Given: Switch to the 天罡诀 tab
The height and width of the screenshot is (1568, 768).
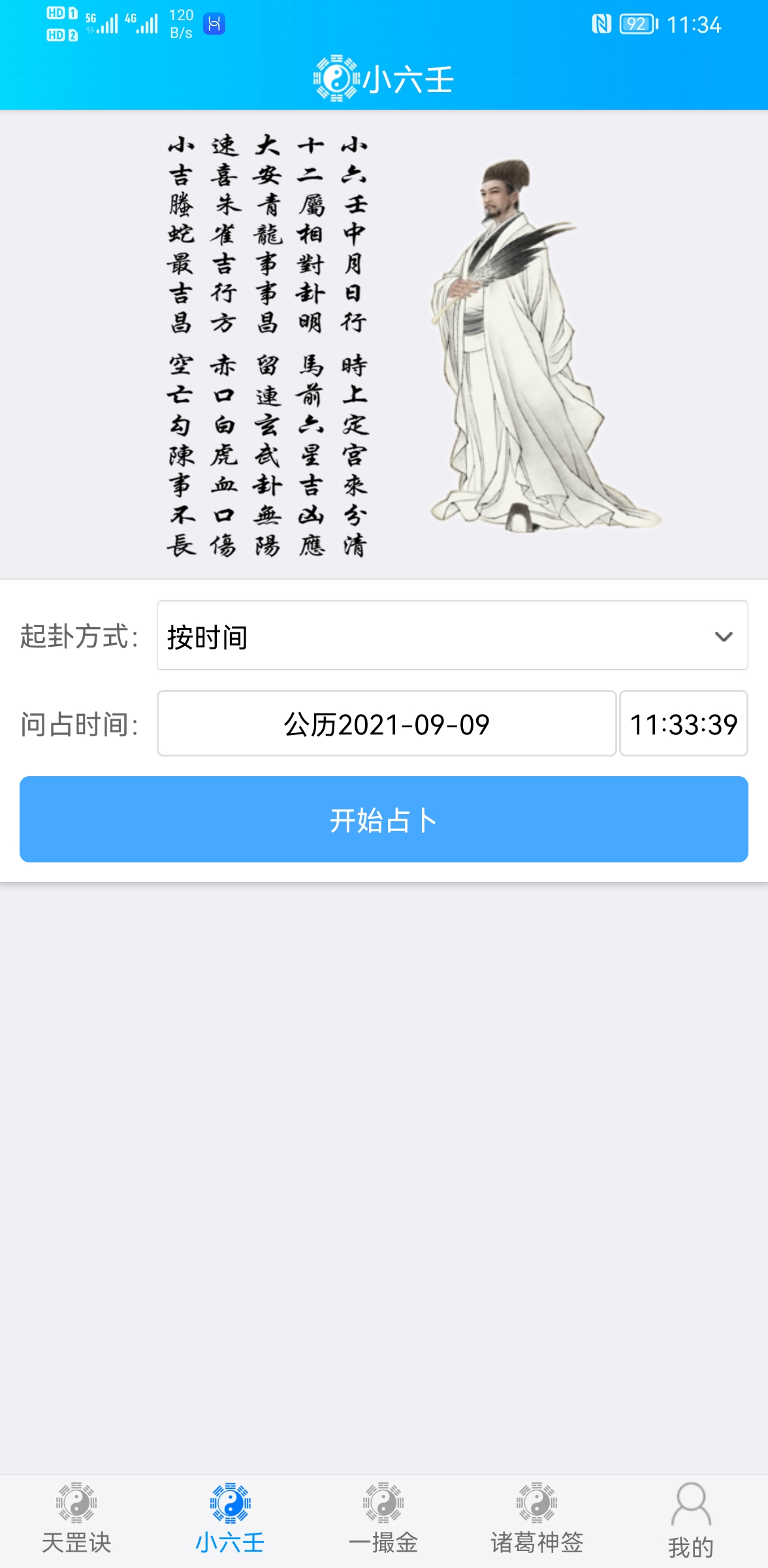Looking at the screenshot, I should point(76,1522).
